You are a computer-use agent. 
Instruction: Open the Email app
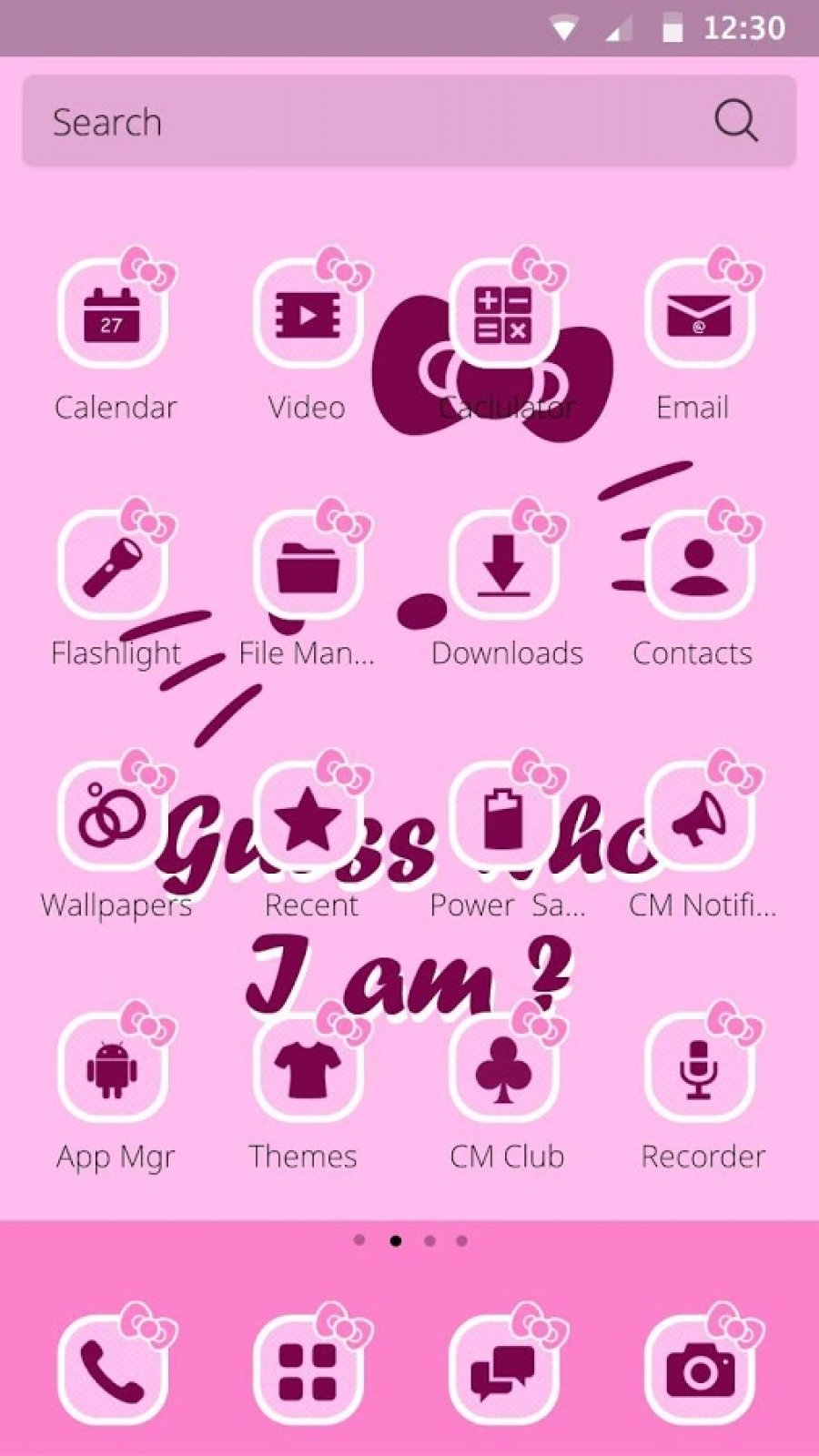pos(699,314)
